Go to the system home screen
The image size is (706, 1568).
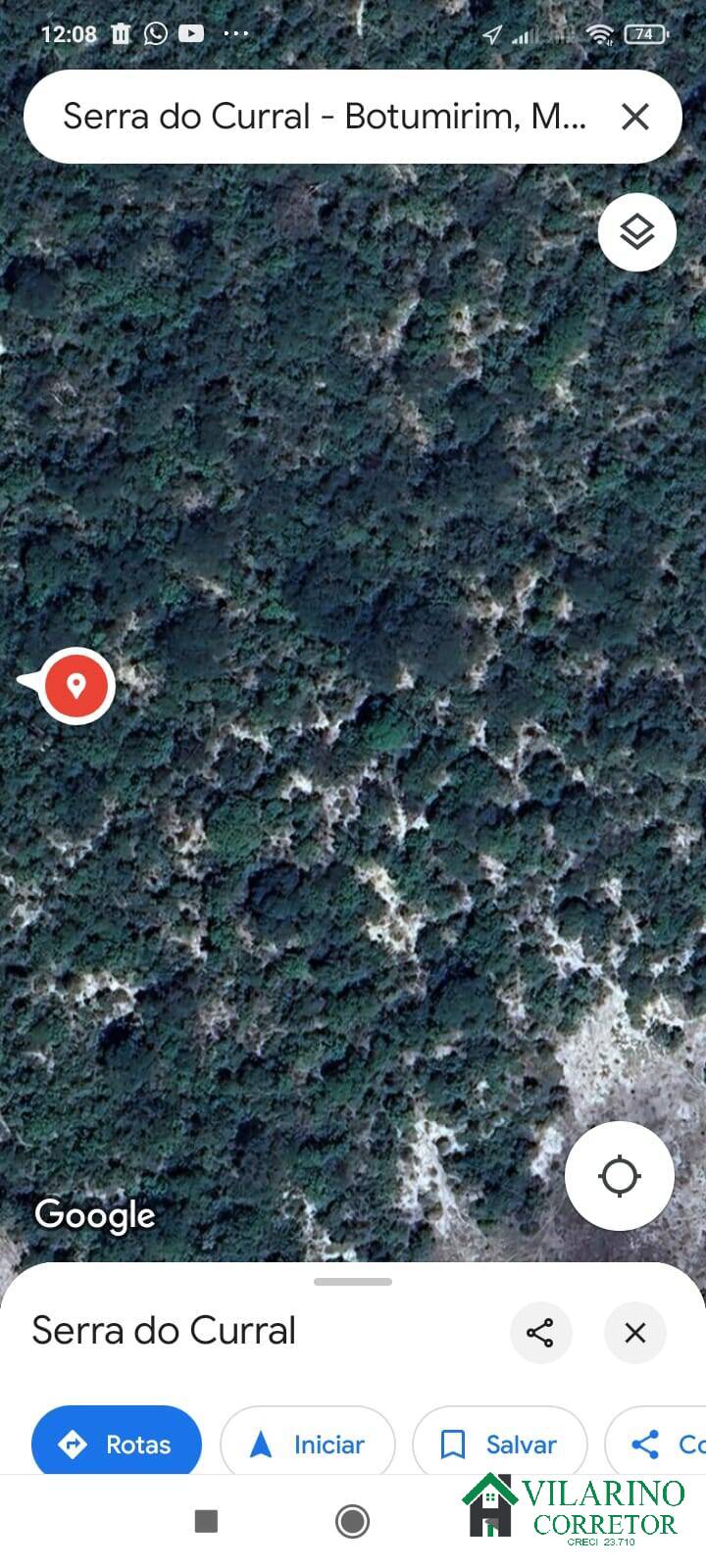click(352, 1521)
